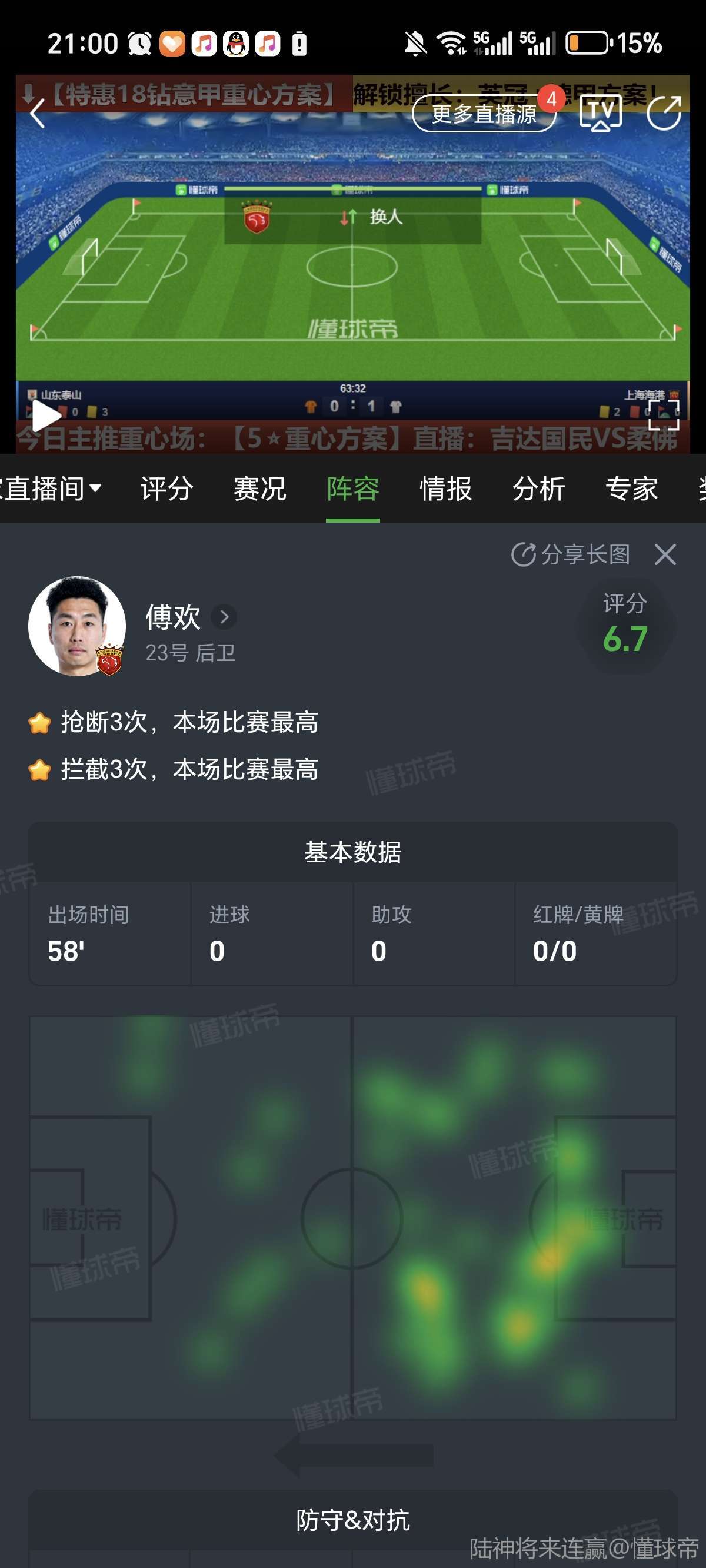Viewport: 706px width, 1568px height.
Task: Share this match via the top share icon
Action: [664, 113]
